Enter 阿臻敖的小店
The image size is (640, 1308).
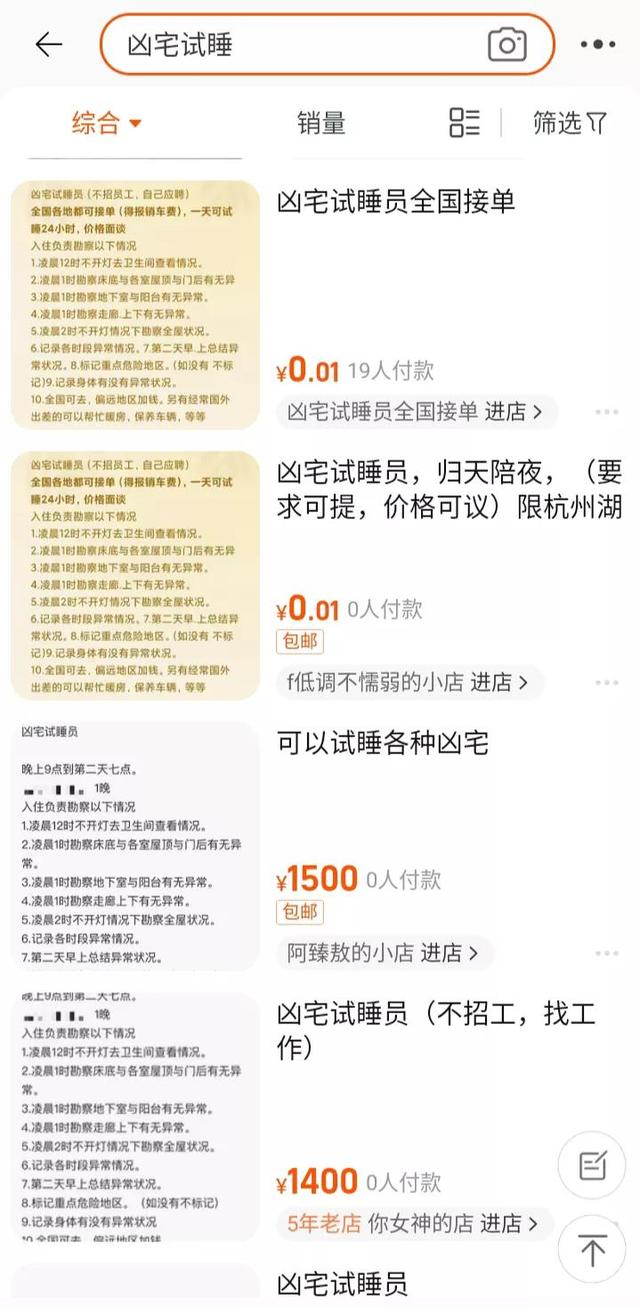pos(384,953)
